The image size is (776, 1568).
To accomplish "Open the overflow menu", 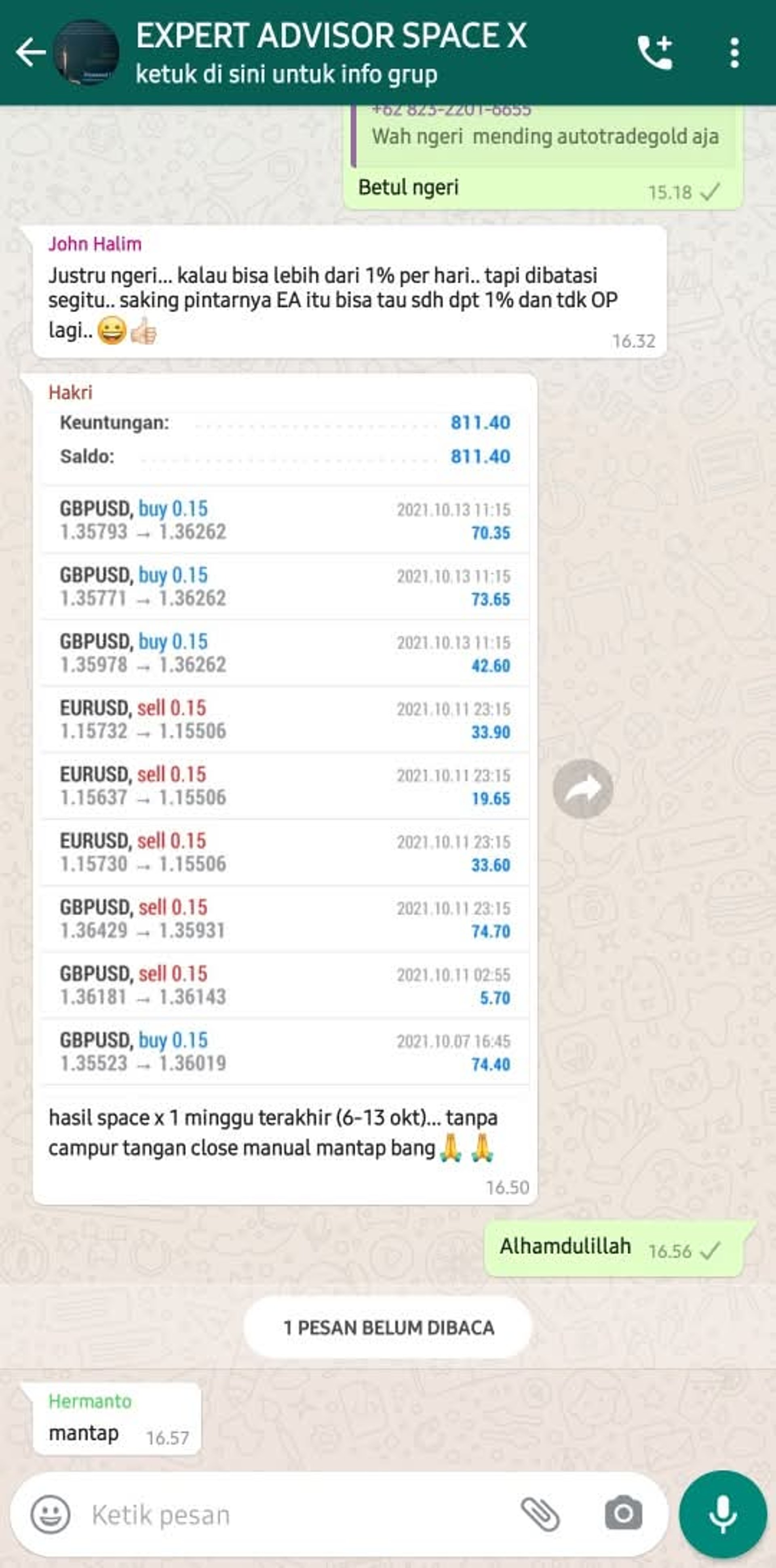I will (735, 53).
